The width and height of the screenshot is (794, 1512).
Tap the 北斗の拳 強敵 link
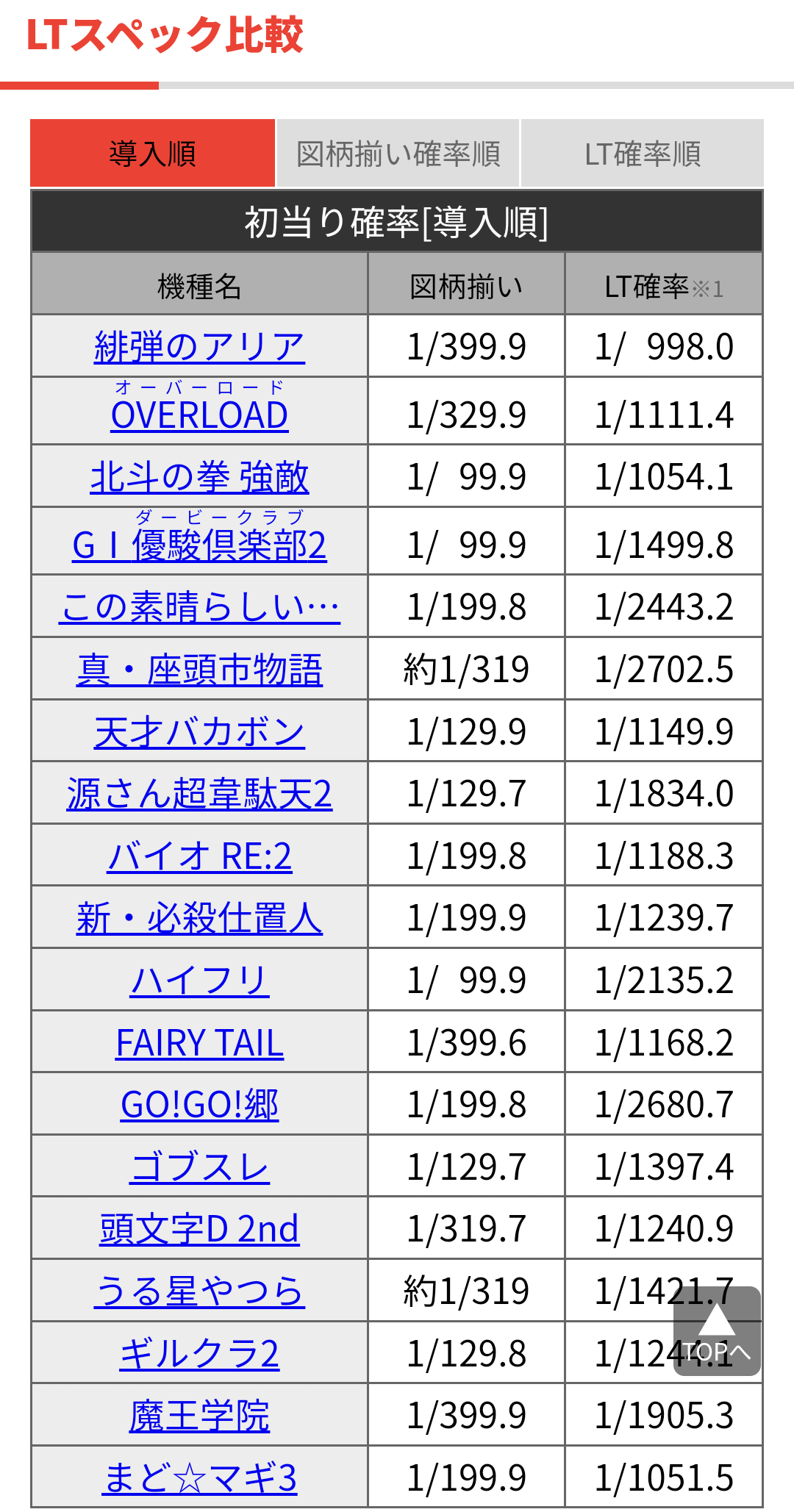pos(199,477)
